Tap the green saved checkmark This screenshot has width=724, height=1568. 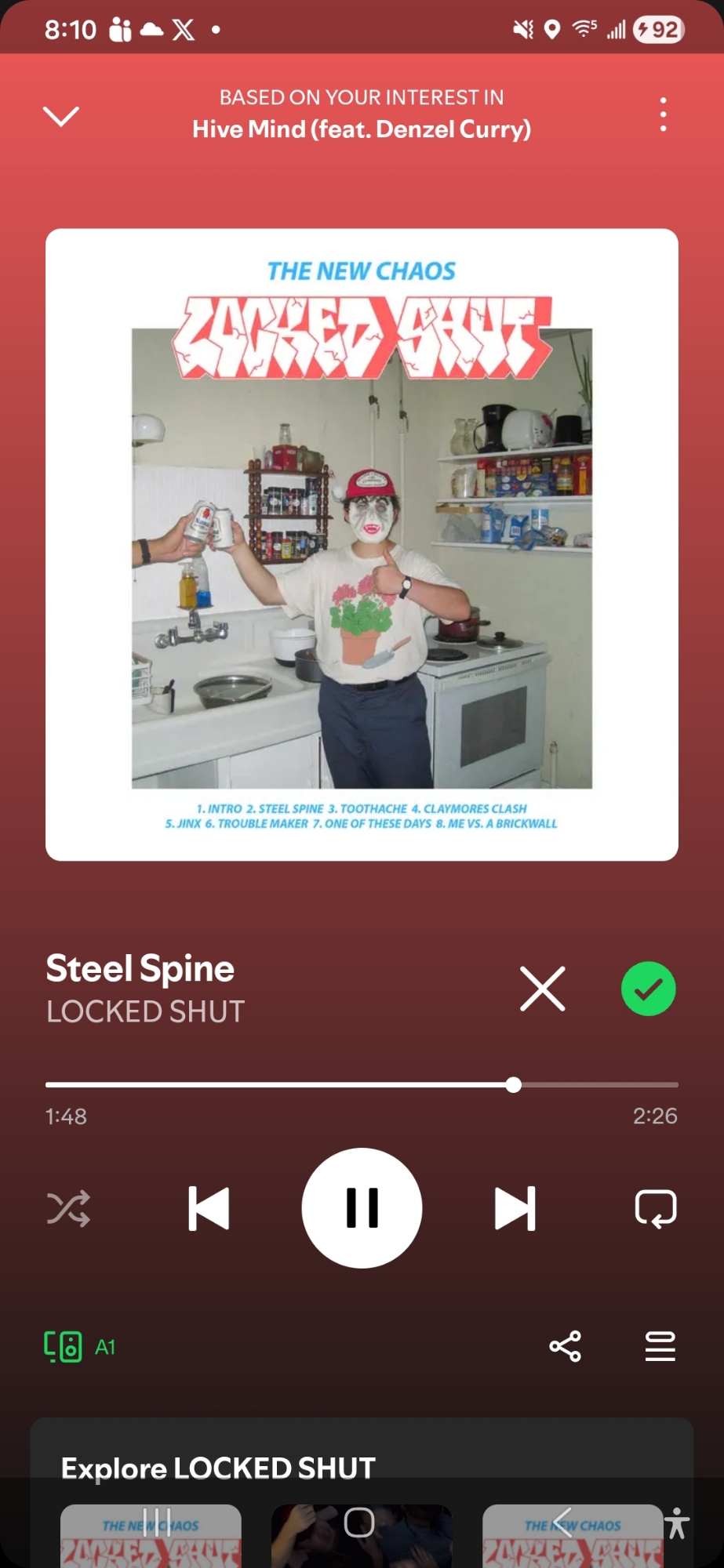[x=648, y=989]
